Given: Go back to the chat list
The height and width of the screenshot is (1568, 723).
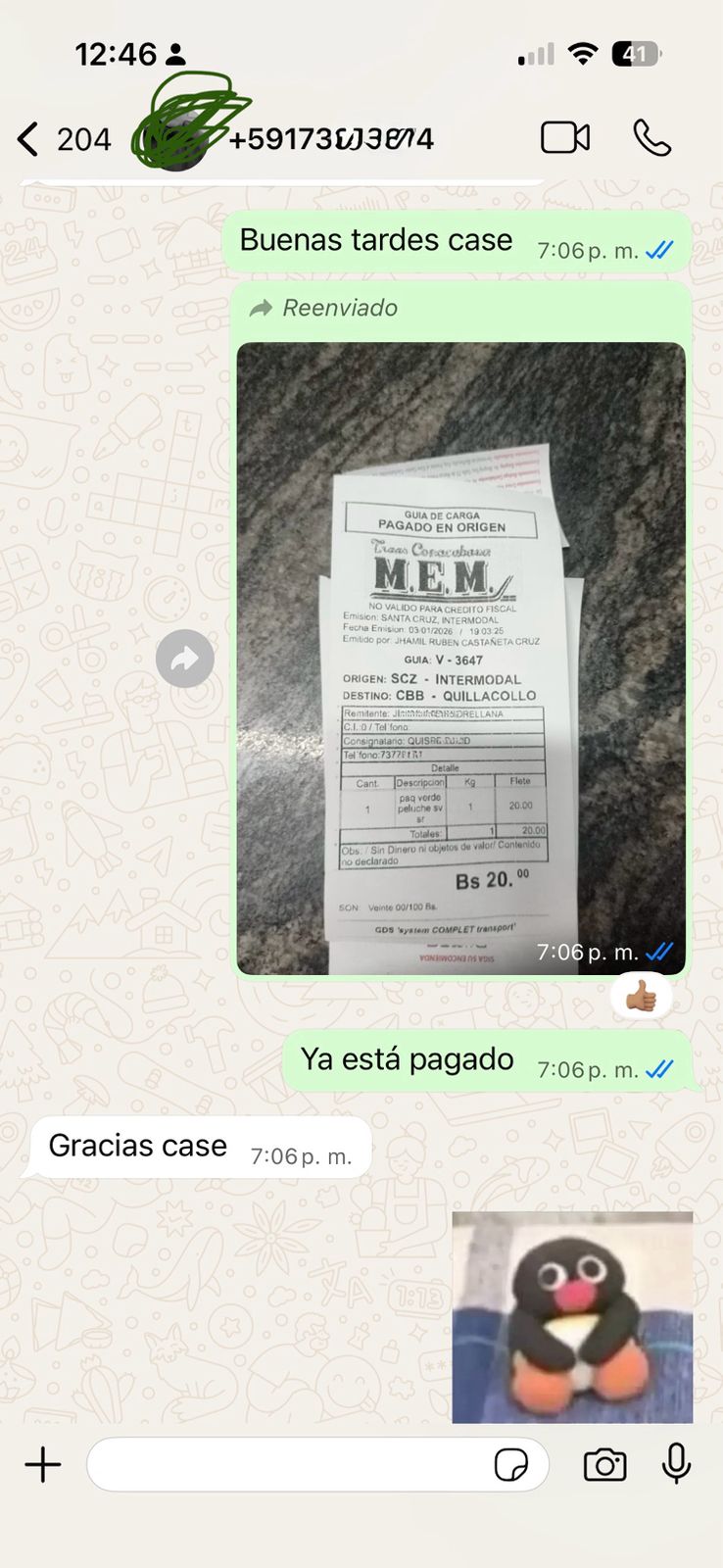Looking at the screenshot, I should pos(29,139).
